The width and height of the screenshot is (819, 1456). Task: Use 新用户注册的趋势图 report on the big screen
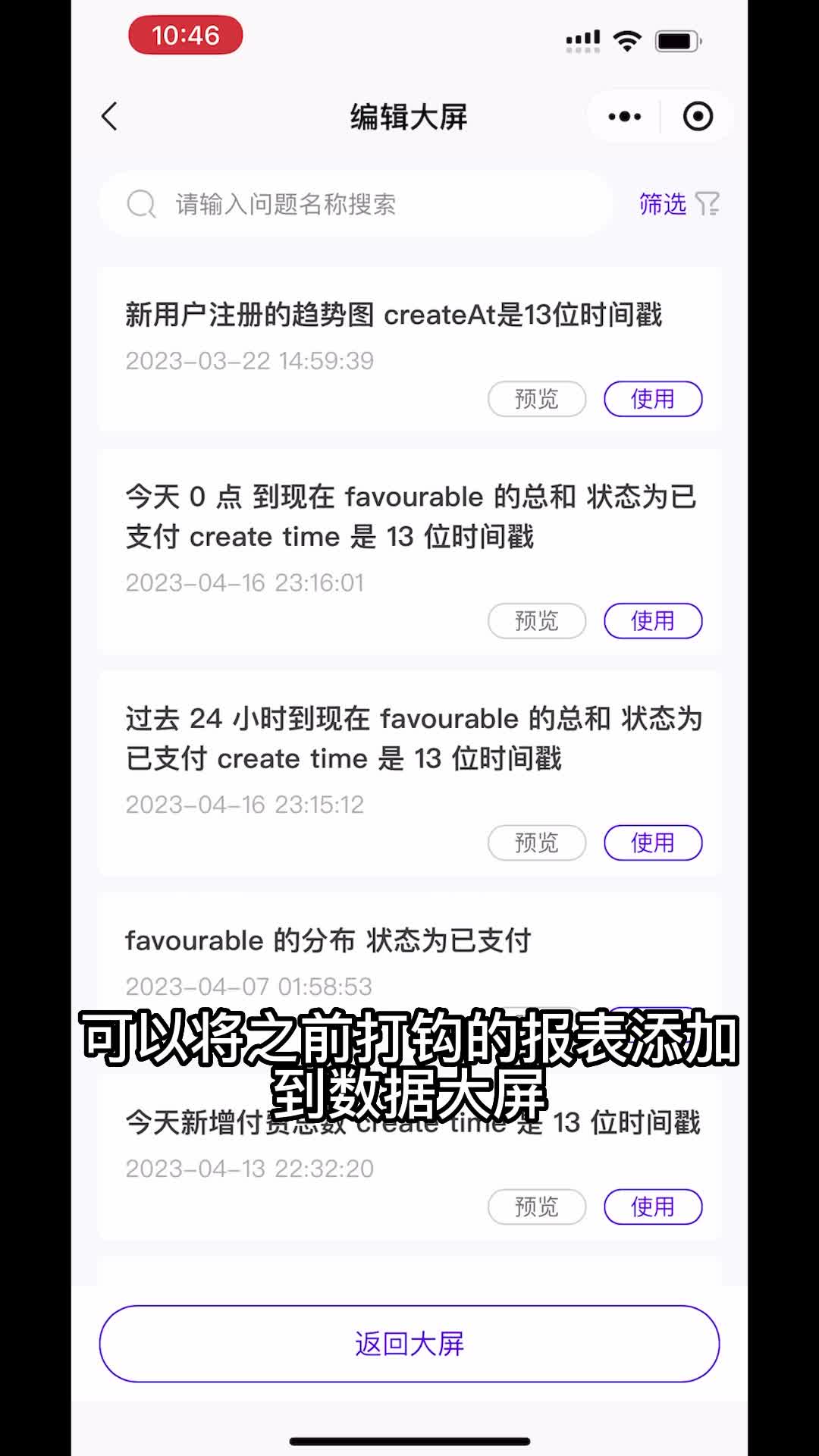click(x=653, y=399)
